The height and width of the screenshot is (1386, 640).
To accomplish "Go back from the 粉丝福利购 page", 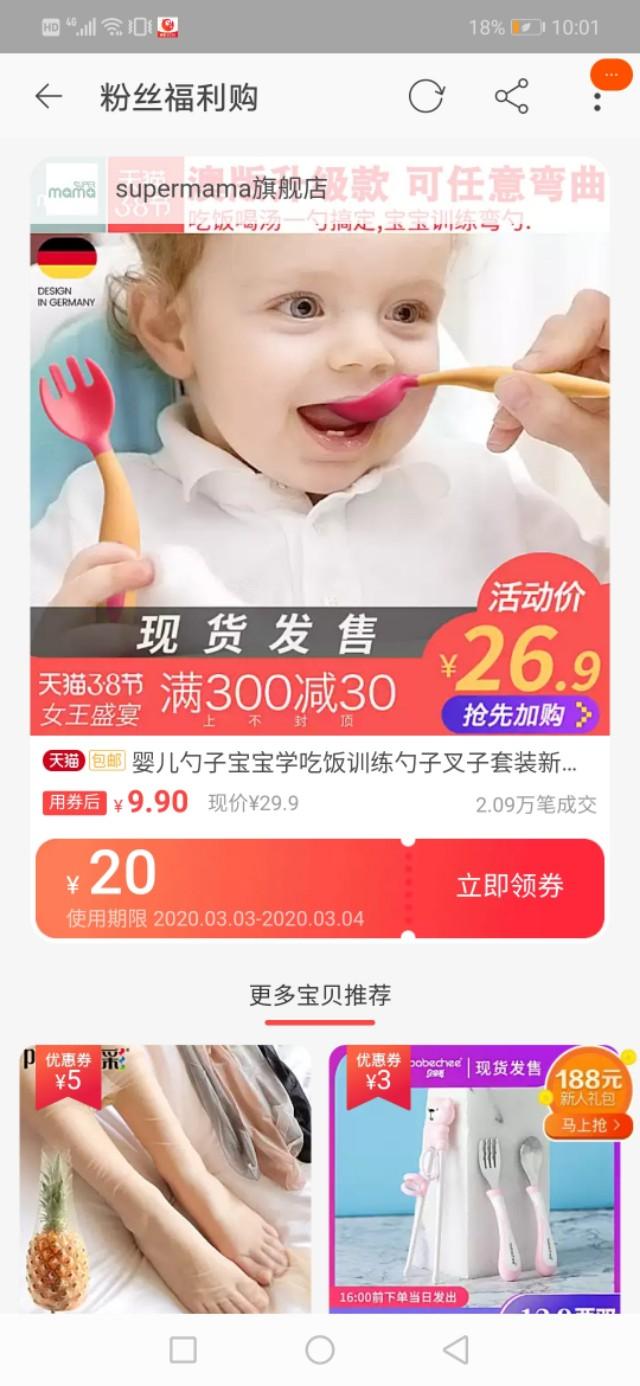I will click(x=48, y=96).
